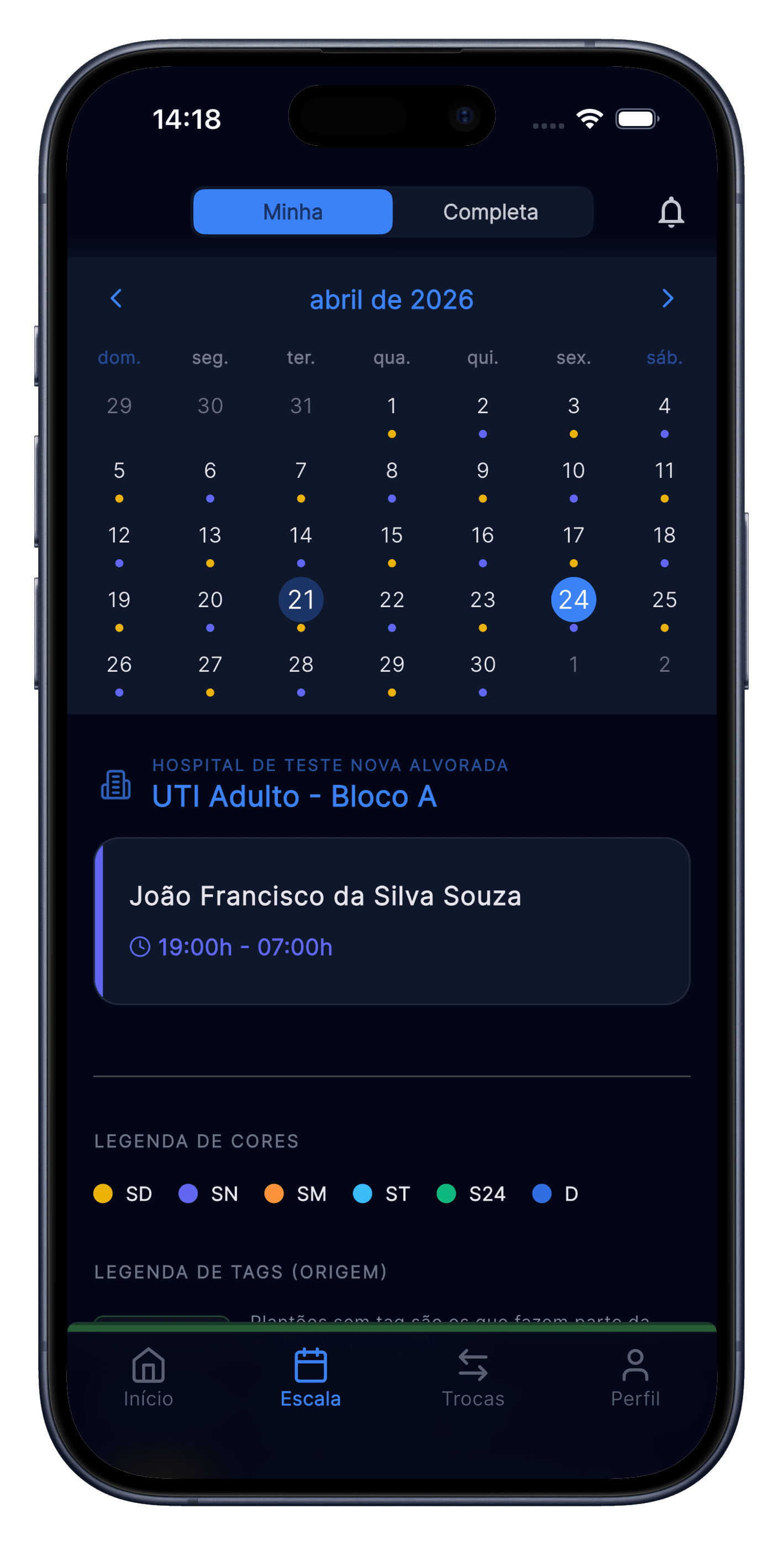Viewport: 784px width, 1545px height.
Task: Select April 21 on the calendar
Action: coord(301,600)
